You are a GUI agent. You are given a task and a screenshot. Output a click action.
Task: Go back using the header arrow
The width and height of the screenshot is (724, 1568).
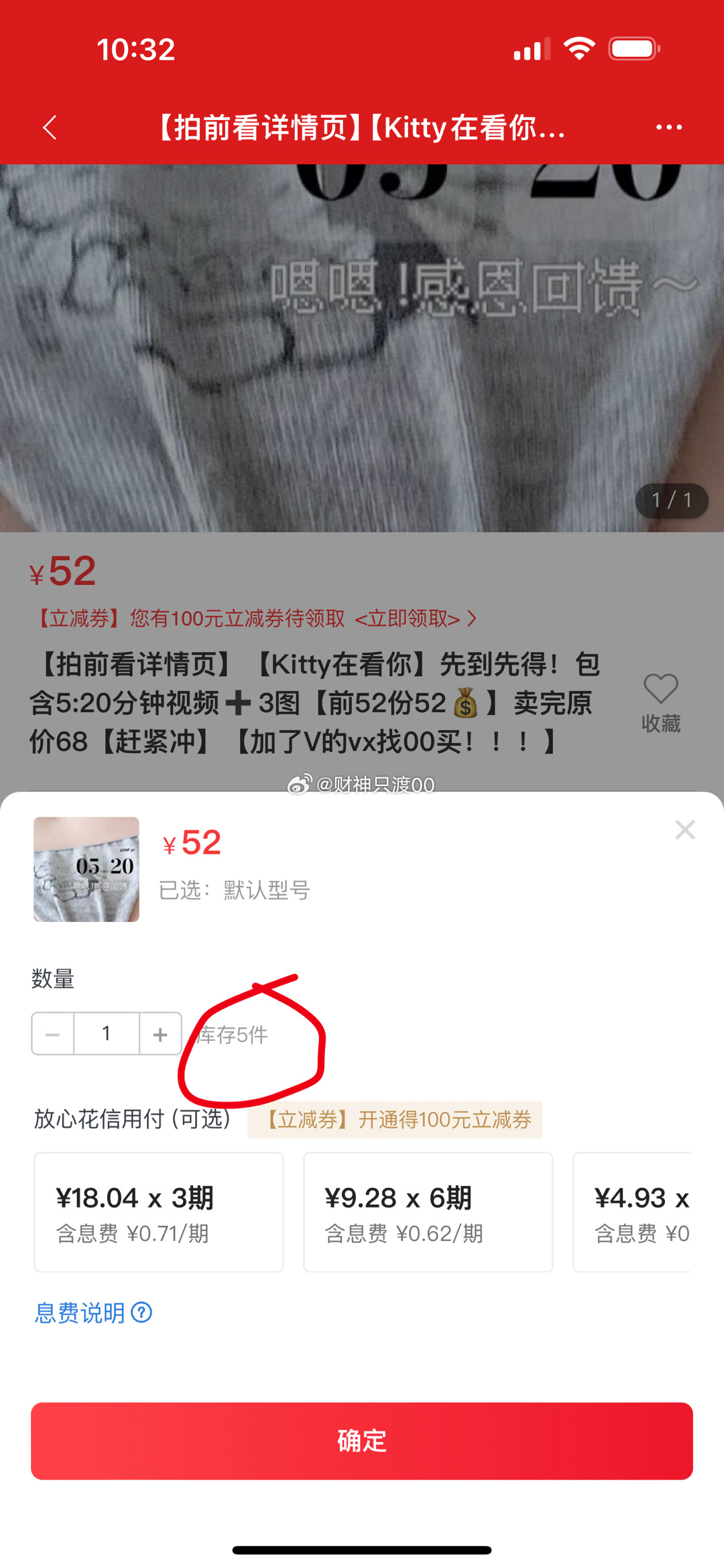[50, 127]
